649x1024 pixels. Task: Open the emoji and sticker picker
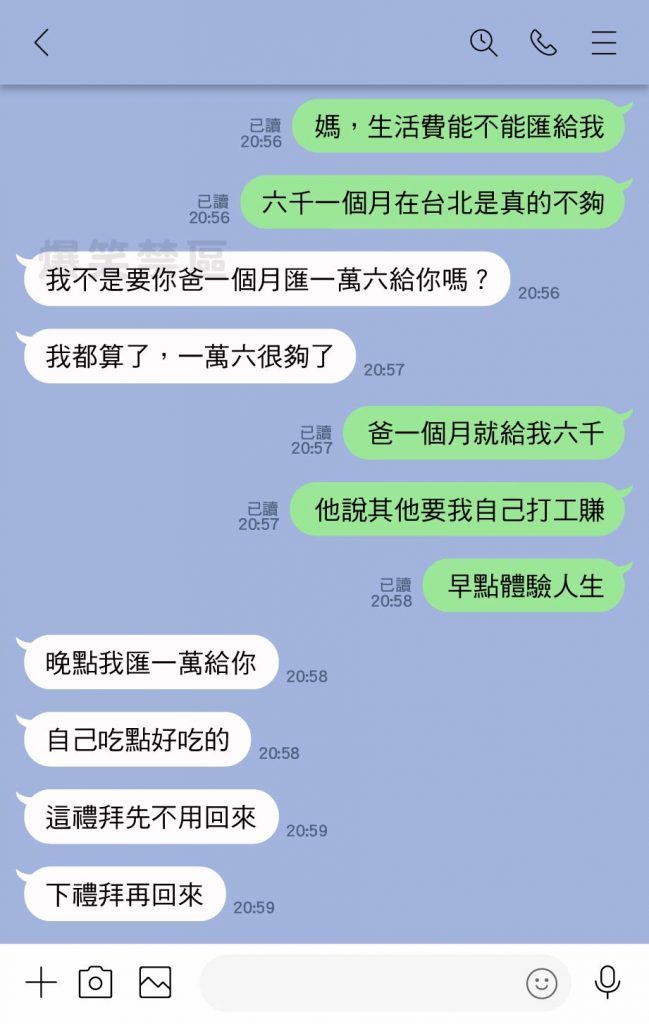(542, 984)
